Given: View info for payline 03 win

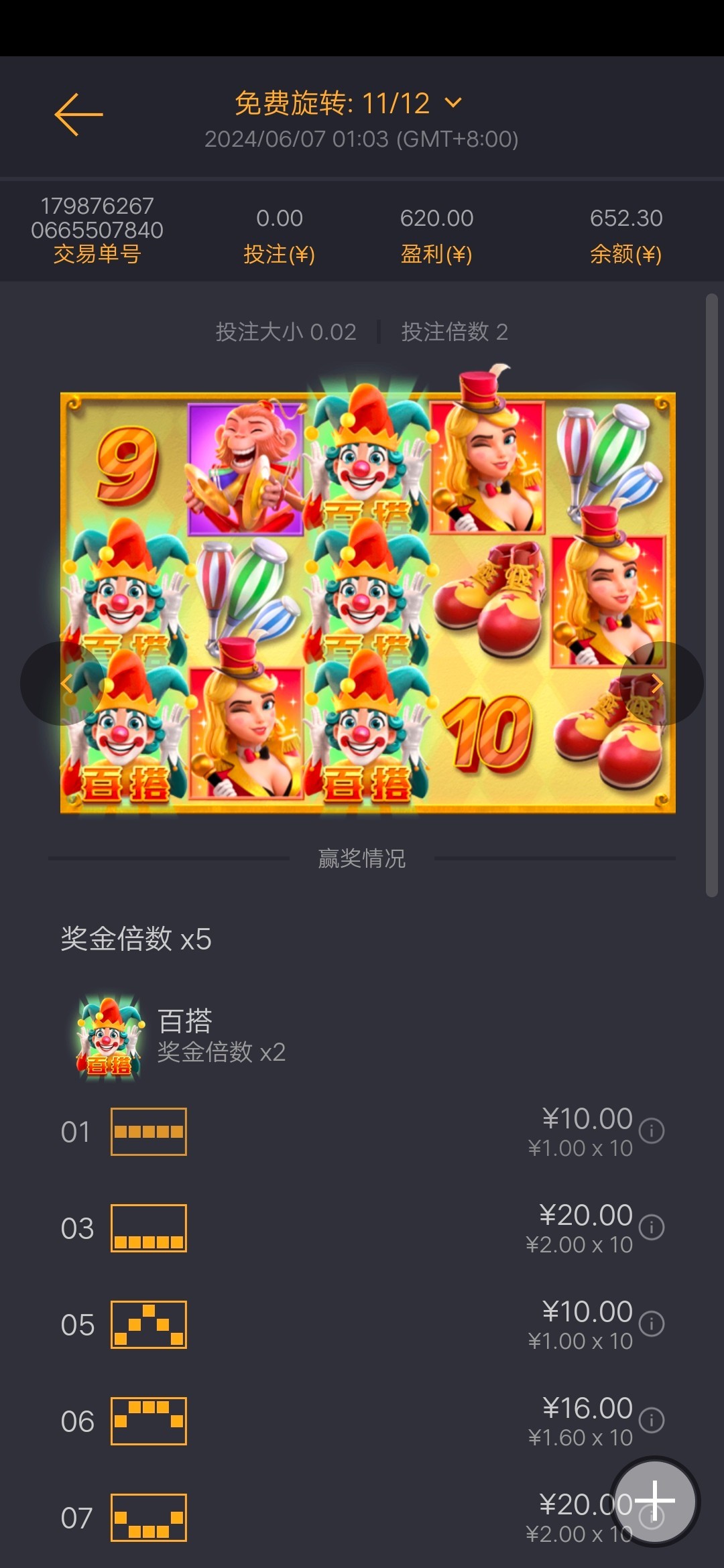Looking at the screenshot, I should pyautogui.click(x=652, y=1228).
